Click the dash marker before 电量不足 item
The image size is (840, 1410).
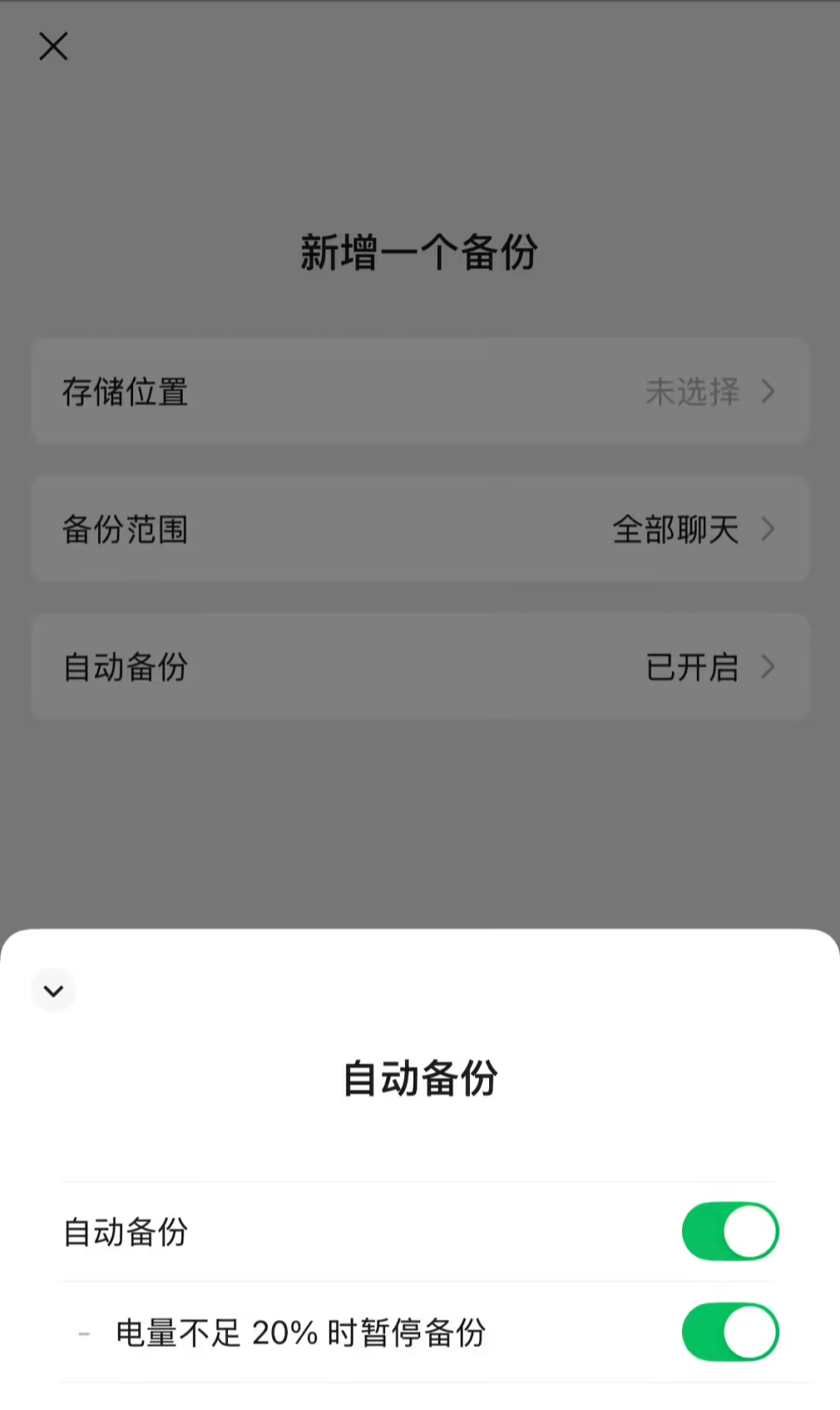coord(84,1331)
